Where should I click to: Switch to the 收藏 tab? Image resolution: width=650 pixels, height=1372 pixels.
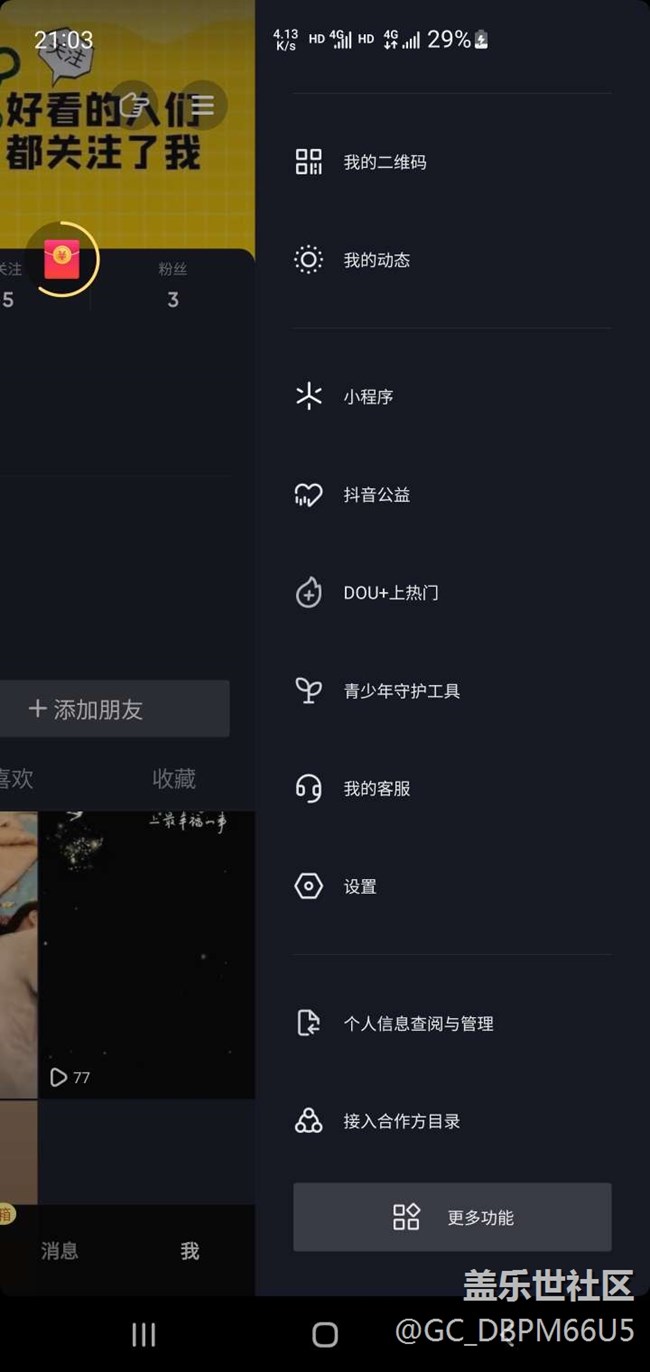(x=174, y=778)
